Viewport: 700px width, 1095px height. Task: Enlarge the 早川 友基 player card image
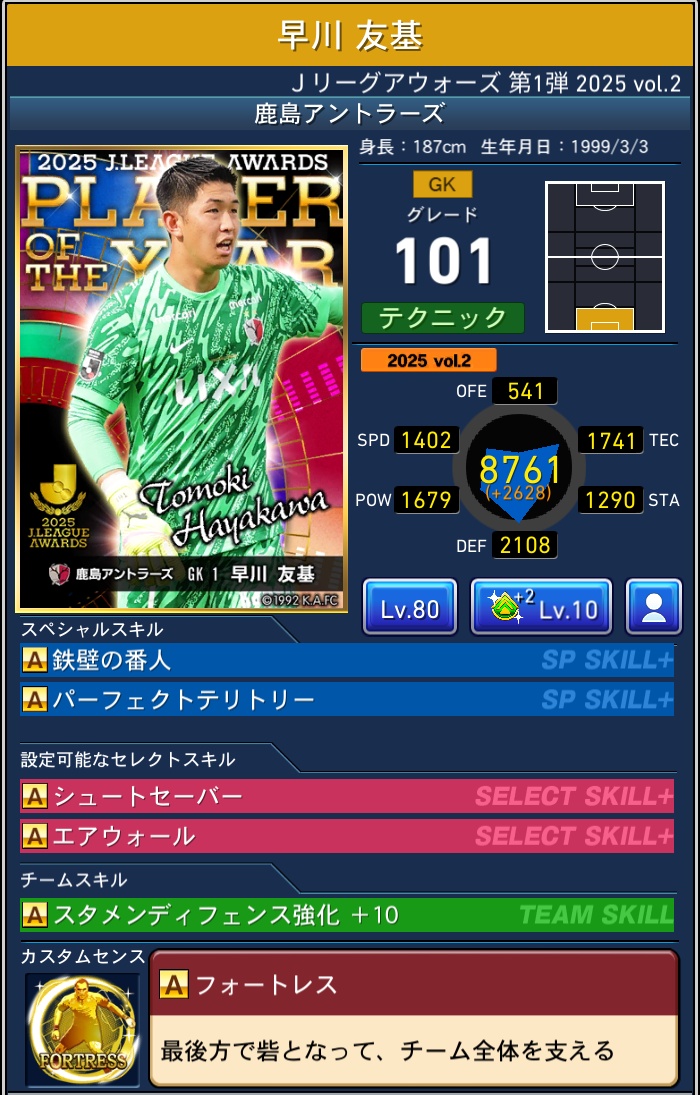pyautogui.click(x=182, y=380)
